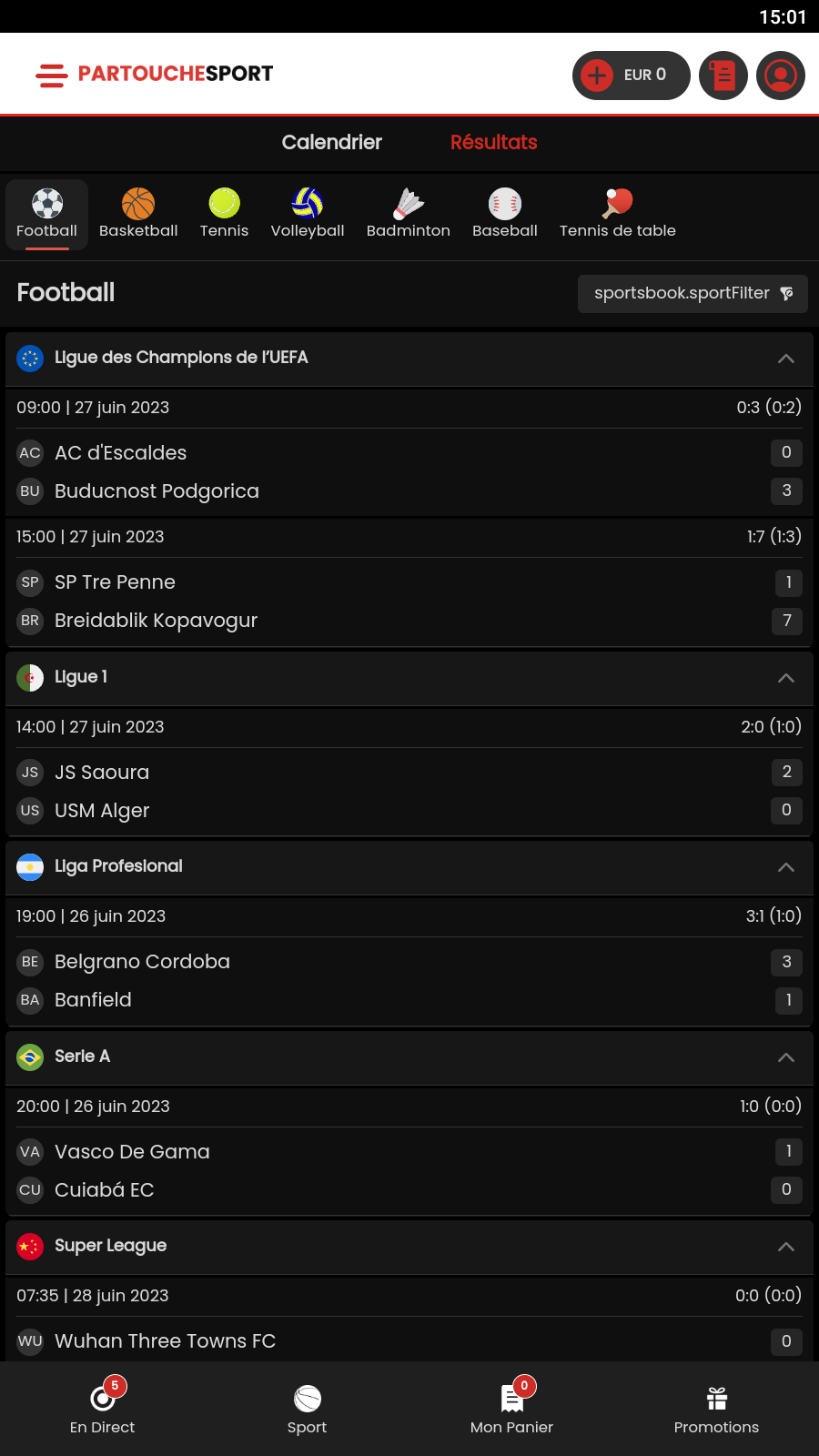Collapse the Ligue 1 section
This screenshot has width=819, height=1456.
pos(786,678)
